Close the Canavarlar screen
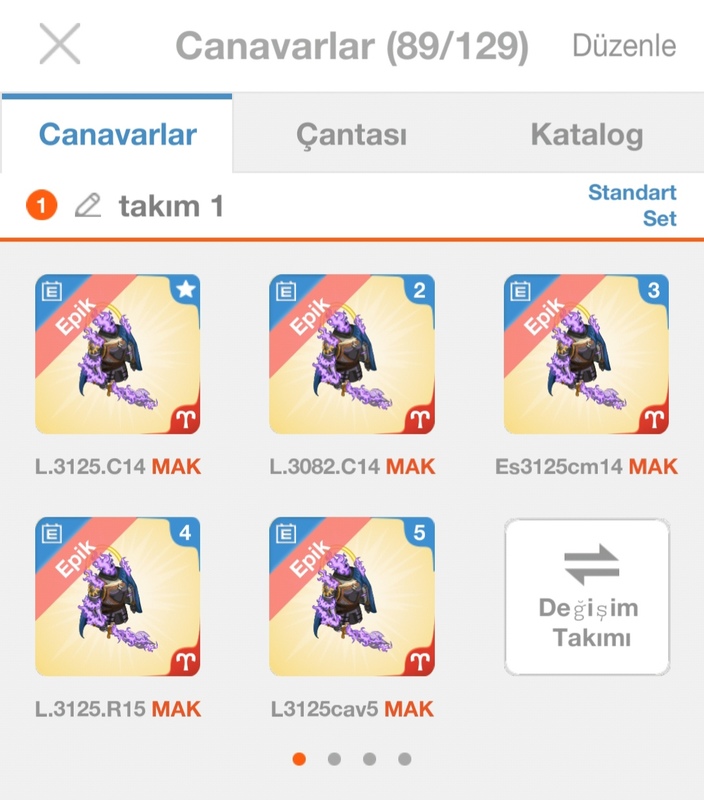The image size is (704, 800). (59, 45)
